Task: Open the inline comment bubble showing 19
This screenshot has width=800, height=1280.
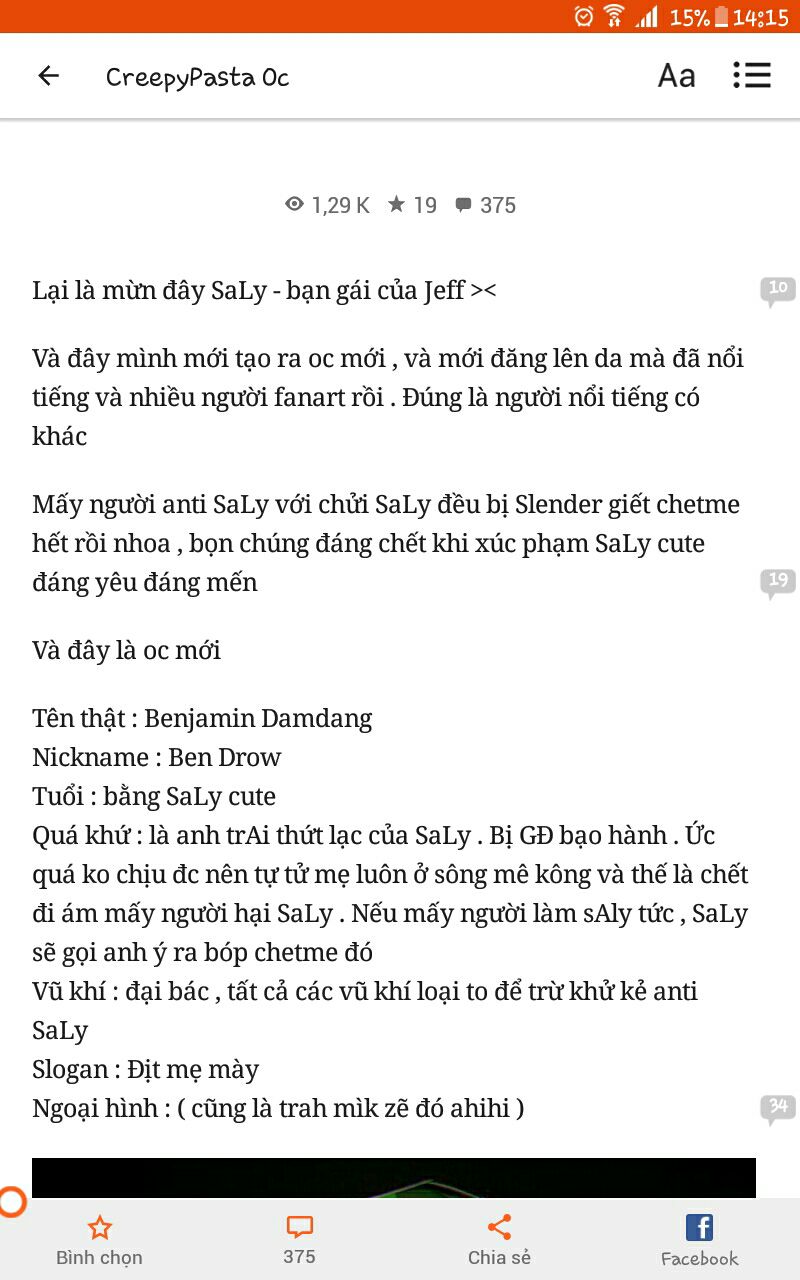Action: [778, 583]
